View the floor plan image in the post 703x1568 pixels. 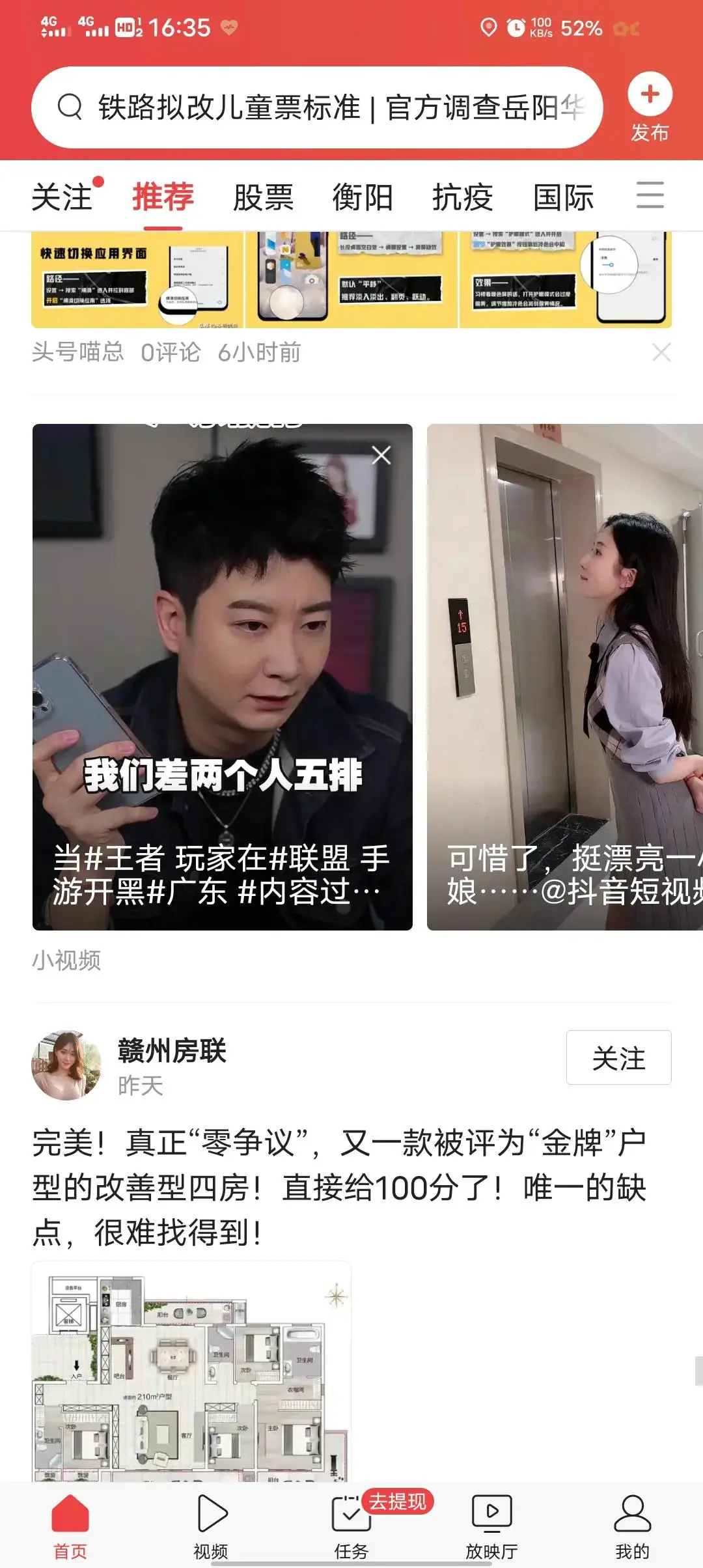point(191,1371)
